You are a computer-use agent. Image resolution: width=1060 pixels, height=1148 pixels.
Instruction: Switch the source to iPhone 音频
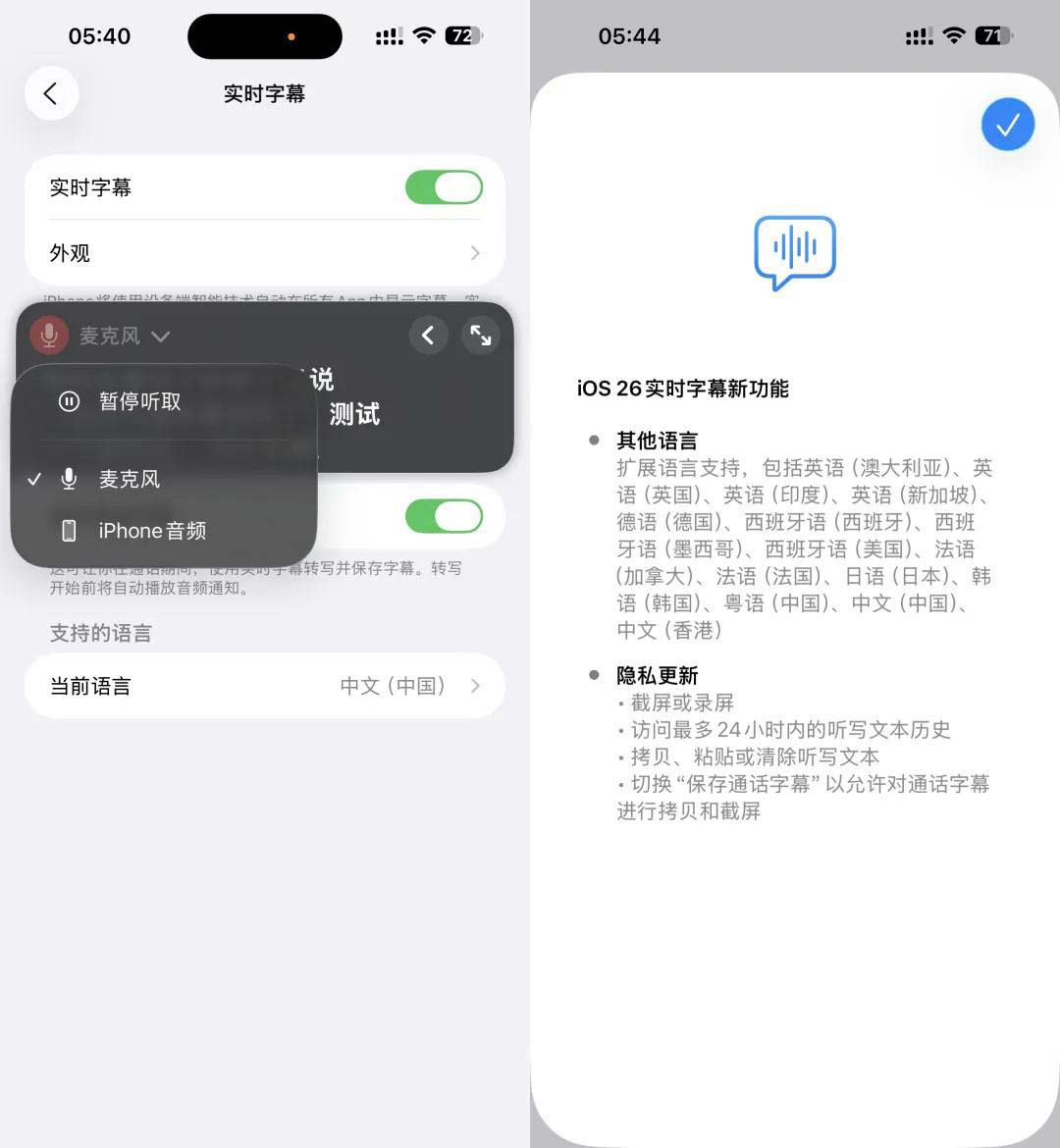pyautogui.click(x=152, y=531)
